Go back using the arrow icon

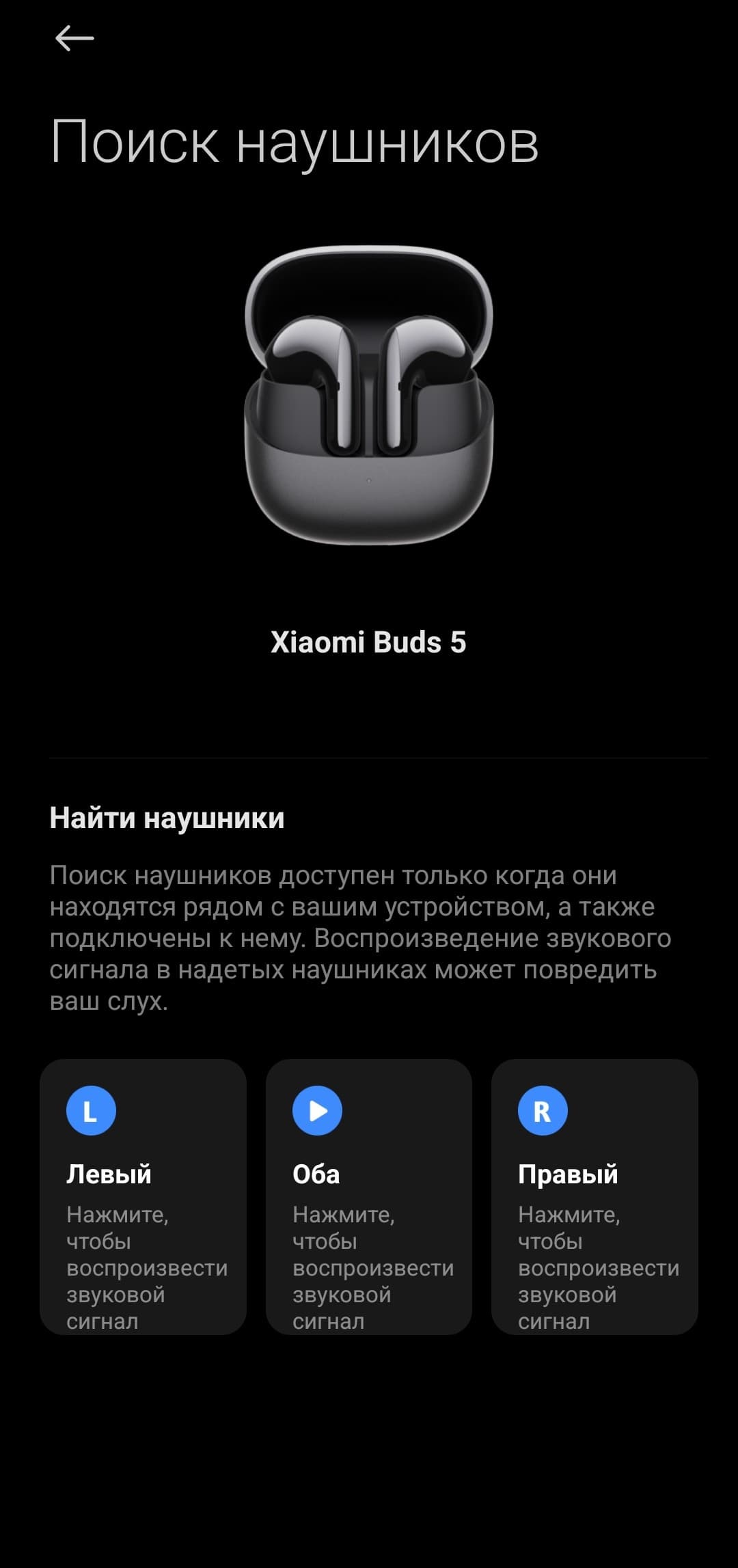[x=74, y=38]
